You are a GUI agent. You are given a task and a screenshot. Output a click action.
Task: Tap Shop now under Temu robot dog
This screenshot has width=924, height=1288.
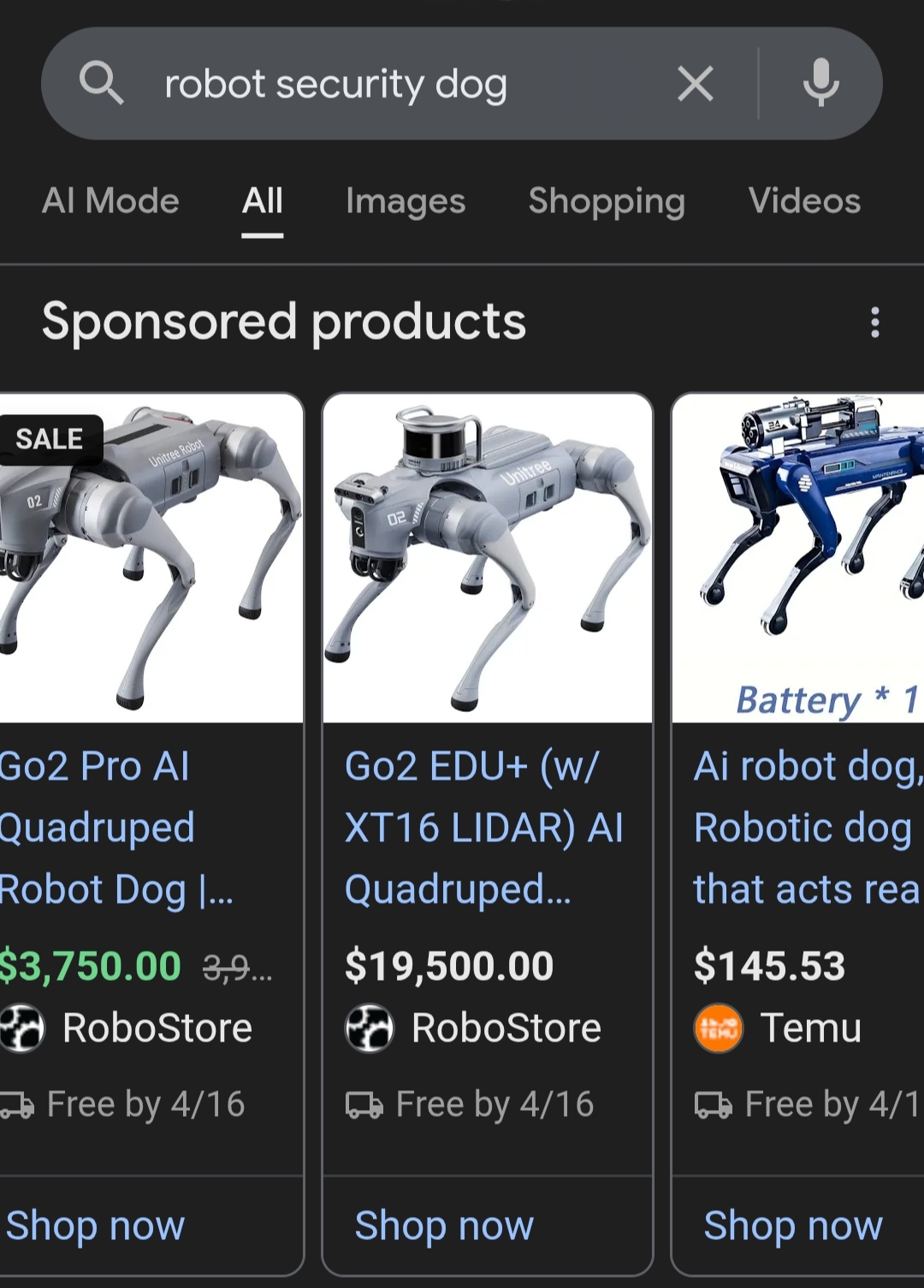click(x=792, y=1226)
